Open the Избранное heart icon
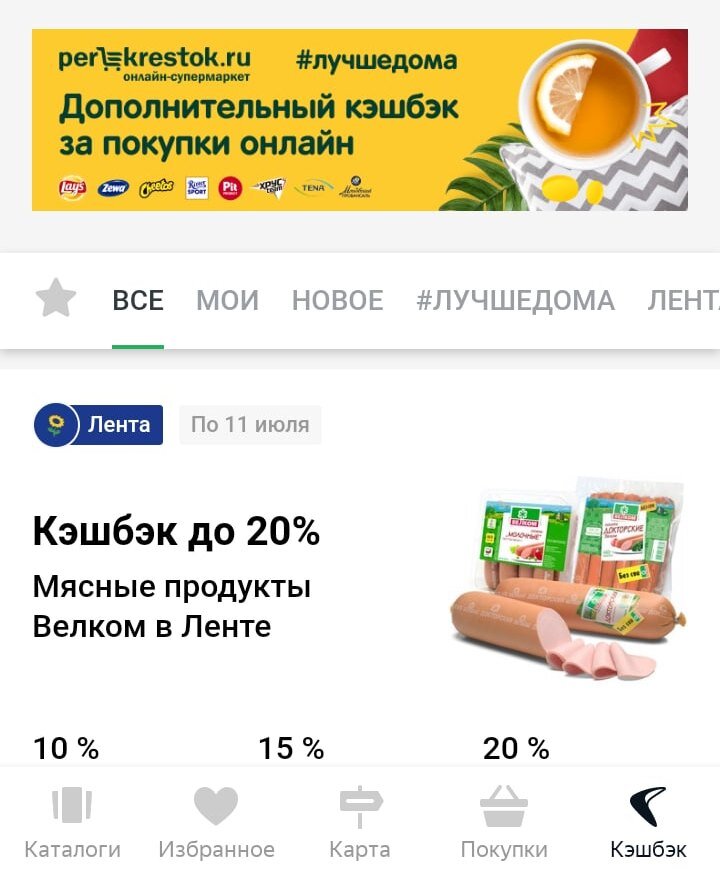The width and height of the screenshot is (720, 874). coord(217,806)
